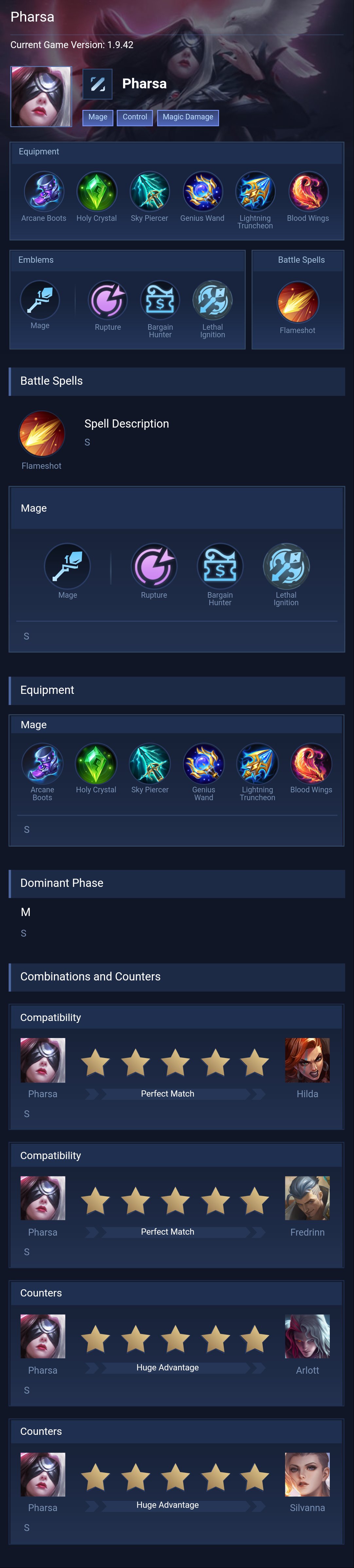Open Hilda's hero portrait in Compatibility
354x1568 pixels.
click(307, 1060)
